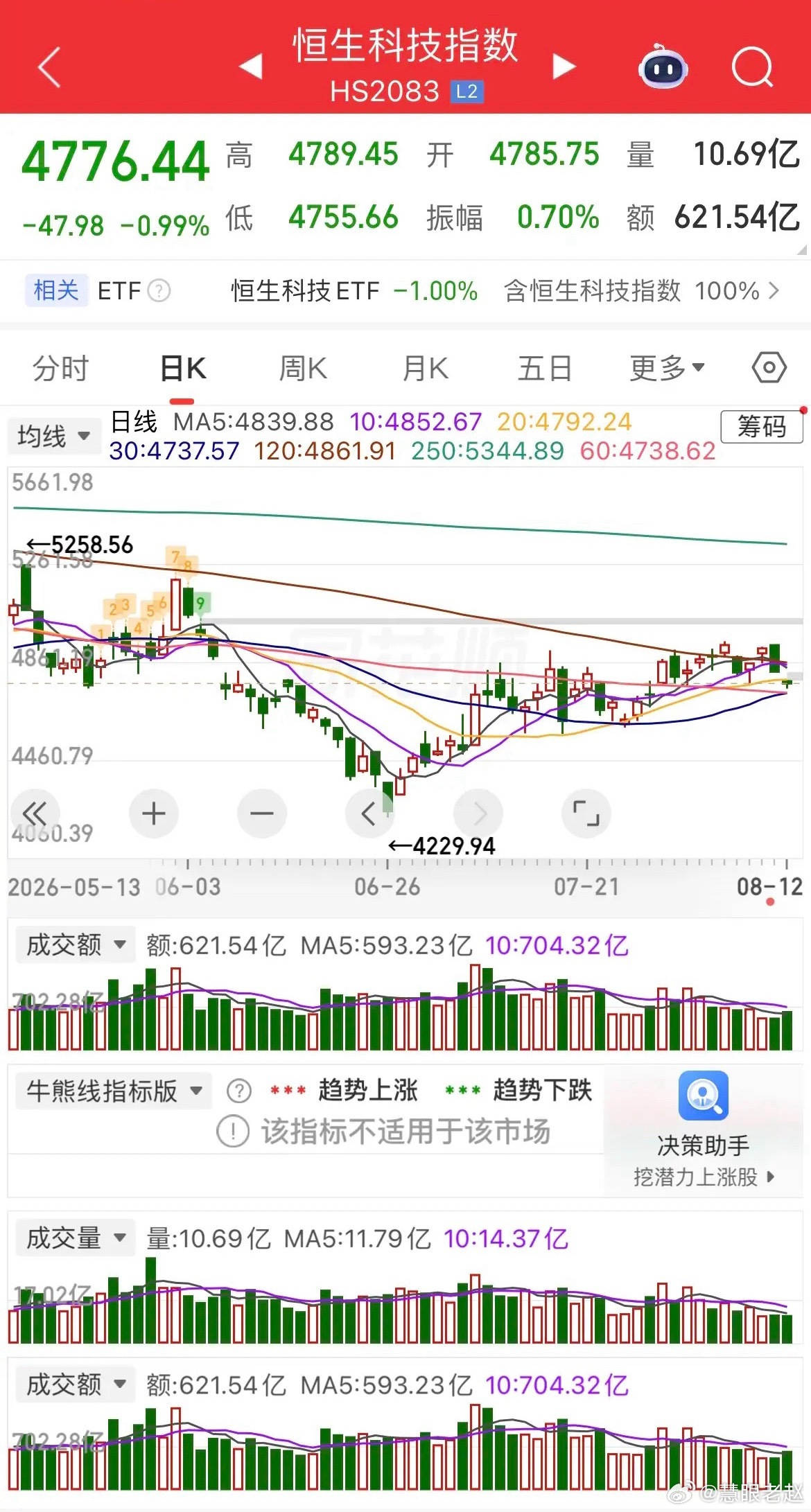Switch to the next index
Viewport: 811px width, 1512px height.
click(x=564, y=67)
